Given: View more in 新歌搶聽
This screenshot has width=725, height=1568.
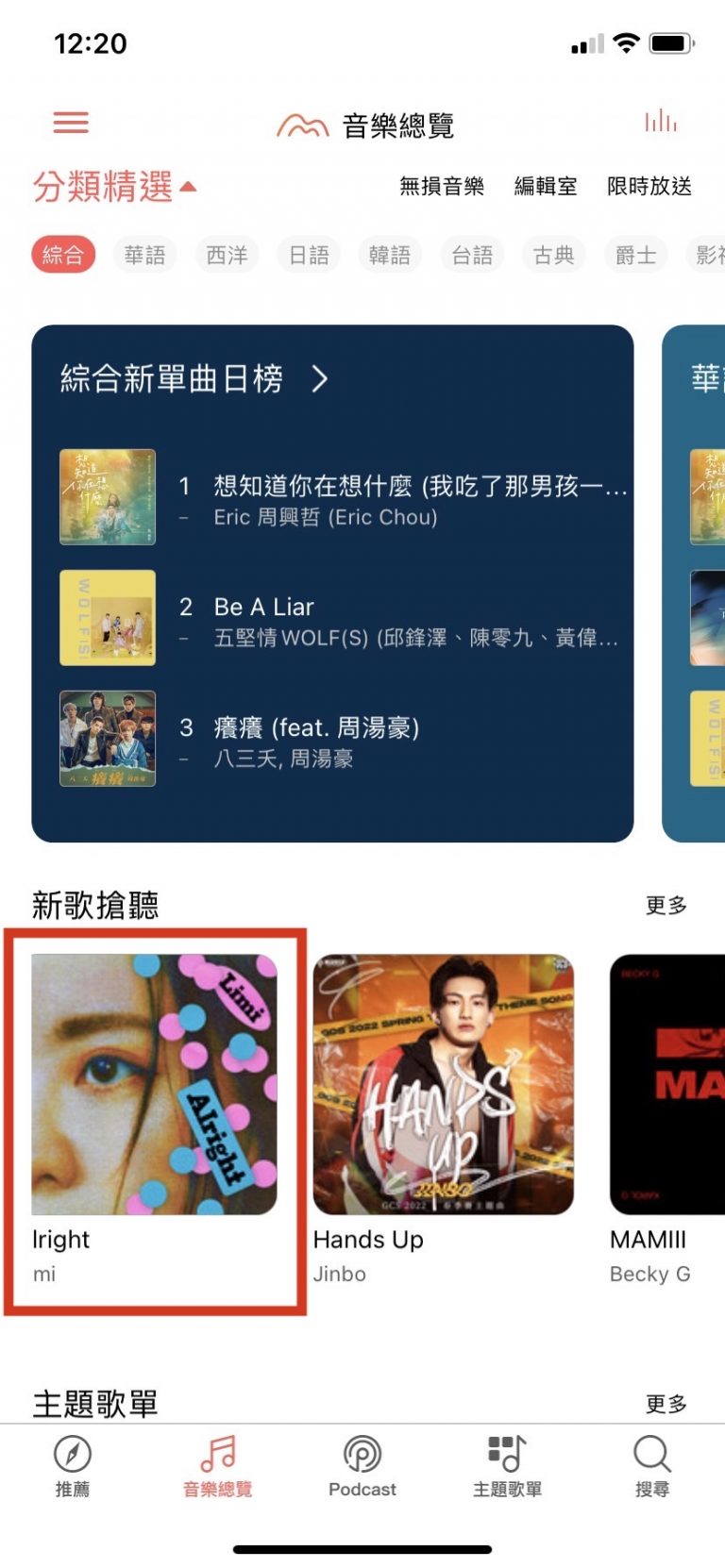Looking at the screenshot, I should 666,906.
